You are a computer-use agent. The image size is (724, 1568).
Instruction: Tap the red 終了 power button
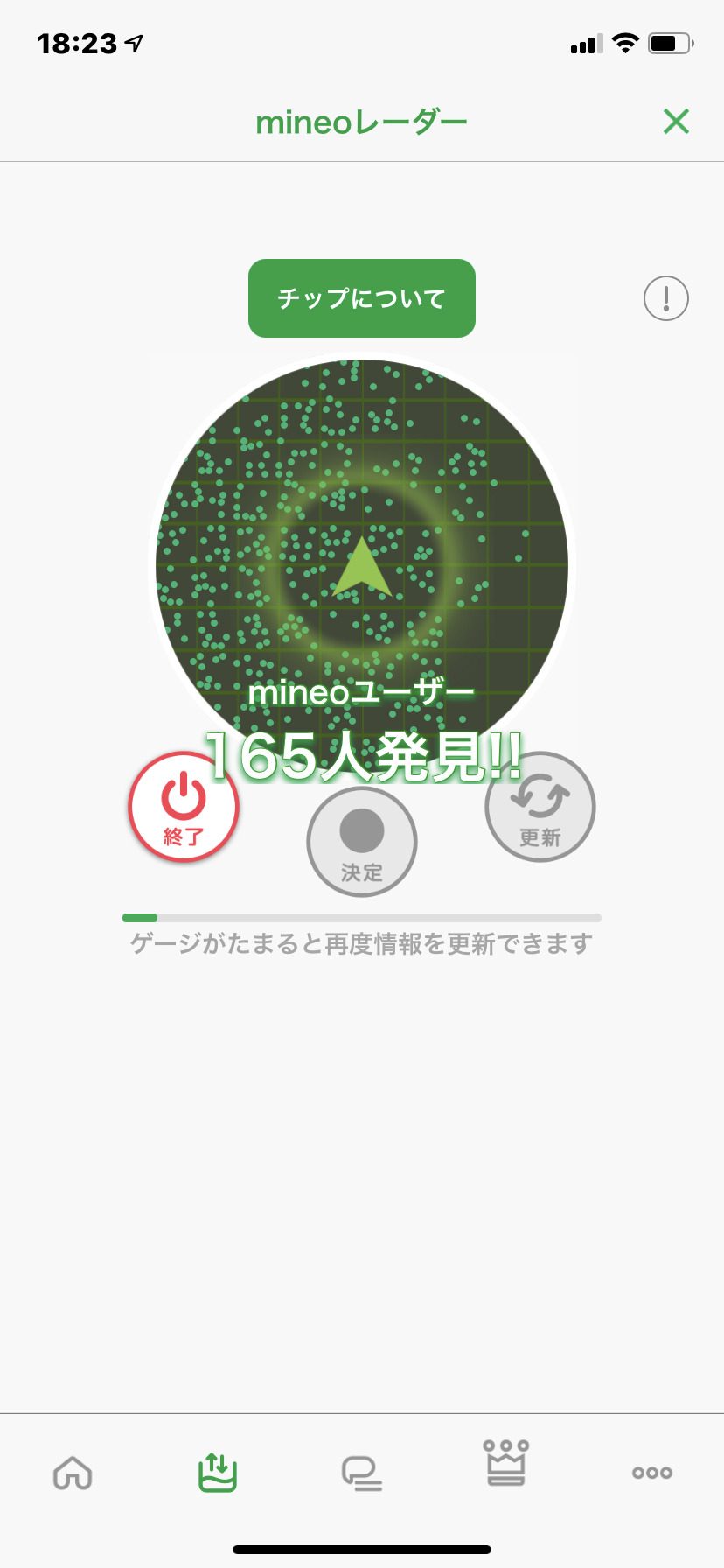(184, 807)
